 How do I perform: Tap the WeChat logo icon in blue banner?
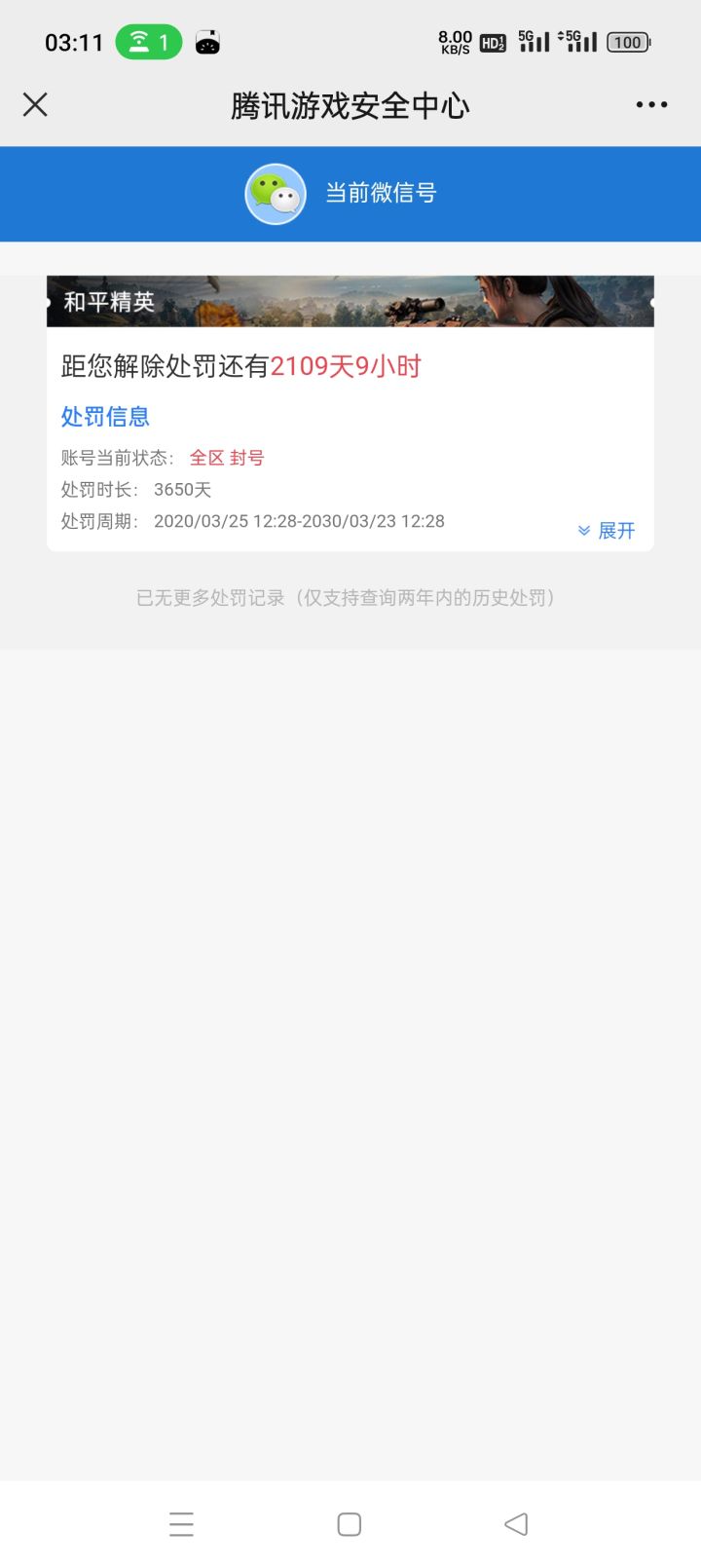276,194
